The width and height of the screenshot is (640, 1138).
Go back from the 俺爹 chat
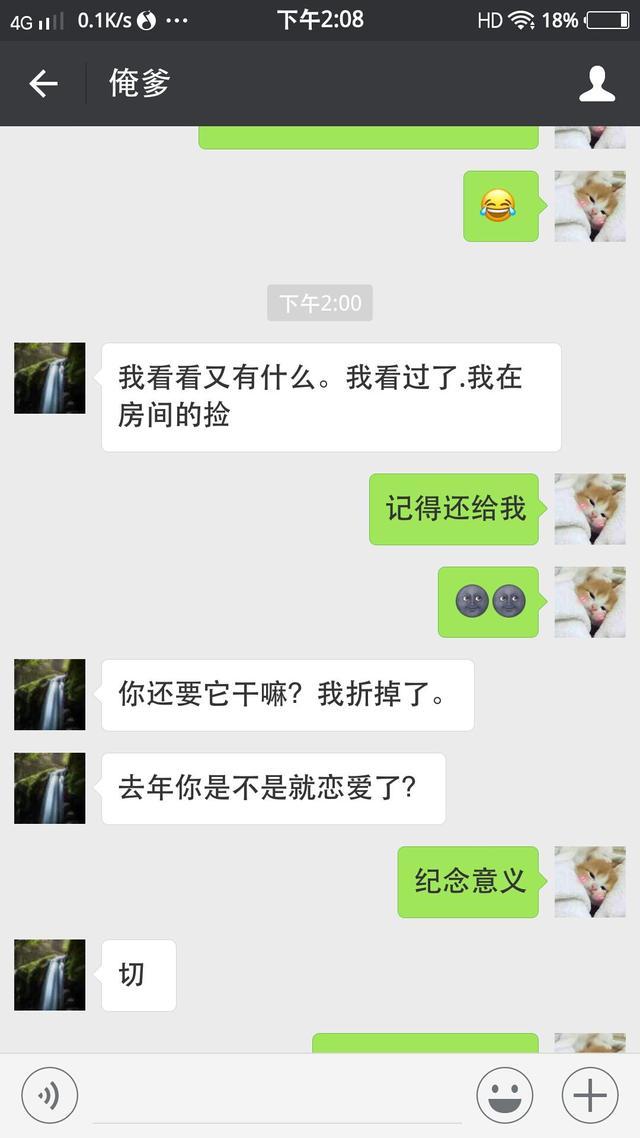point(43,84)
